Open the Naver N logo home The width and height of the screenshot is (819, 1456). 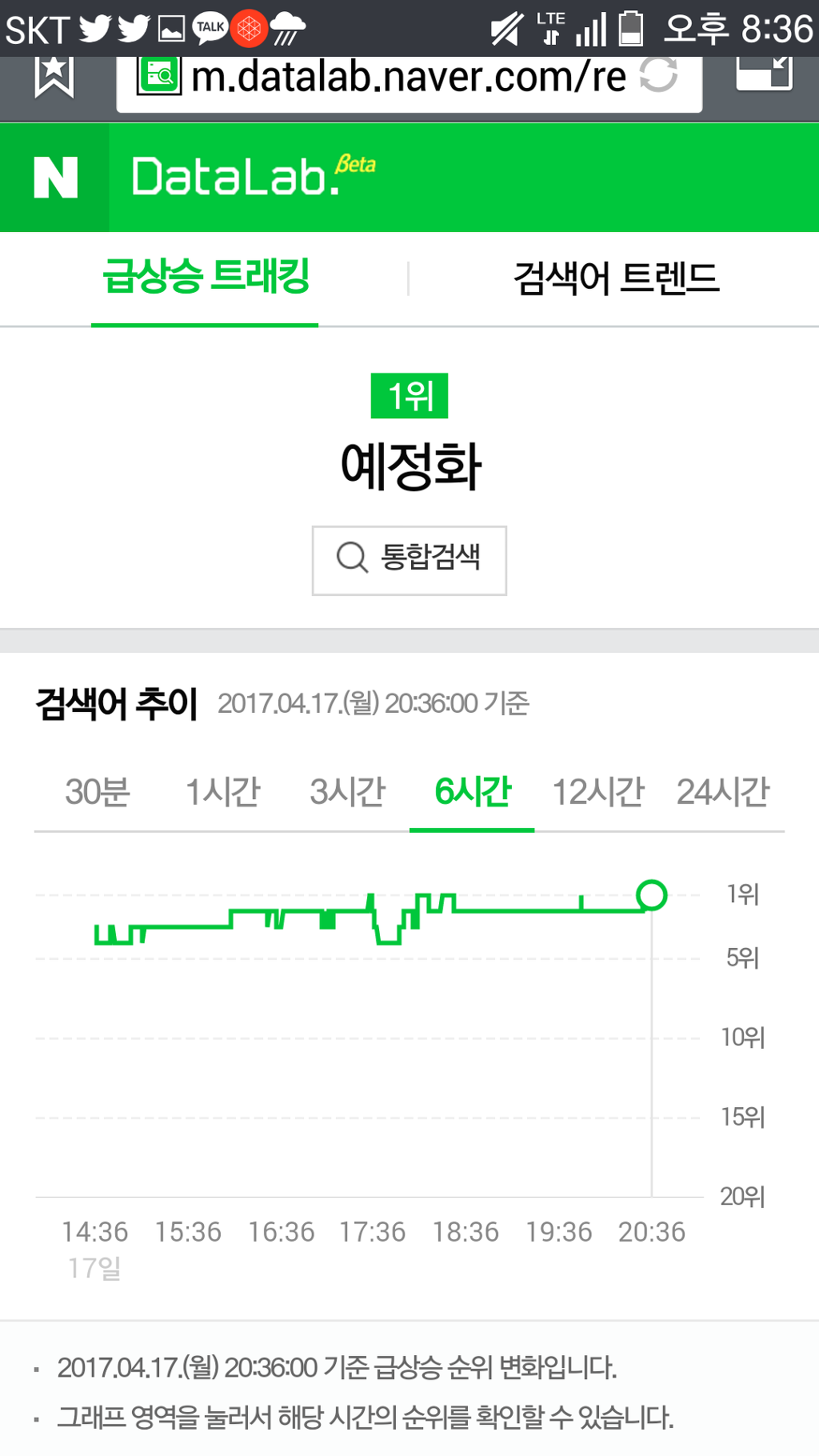(55, 177)
